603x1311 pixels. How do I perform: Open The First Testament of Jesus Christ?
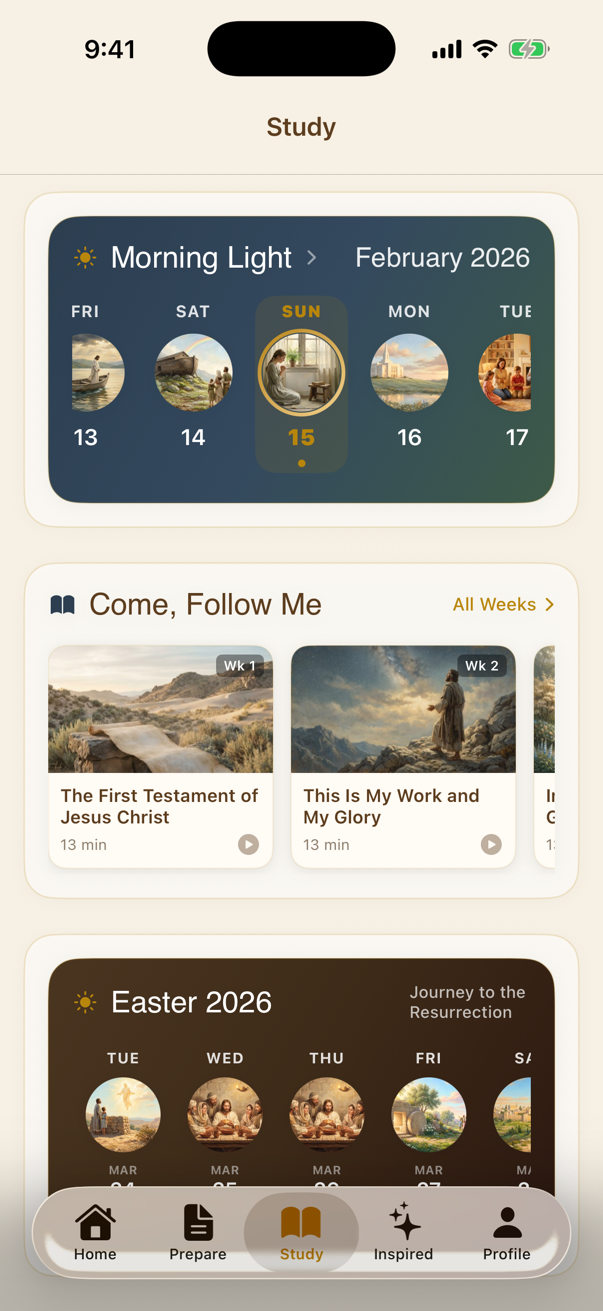tap(160, 740)
